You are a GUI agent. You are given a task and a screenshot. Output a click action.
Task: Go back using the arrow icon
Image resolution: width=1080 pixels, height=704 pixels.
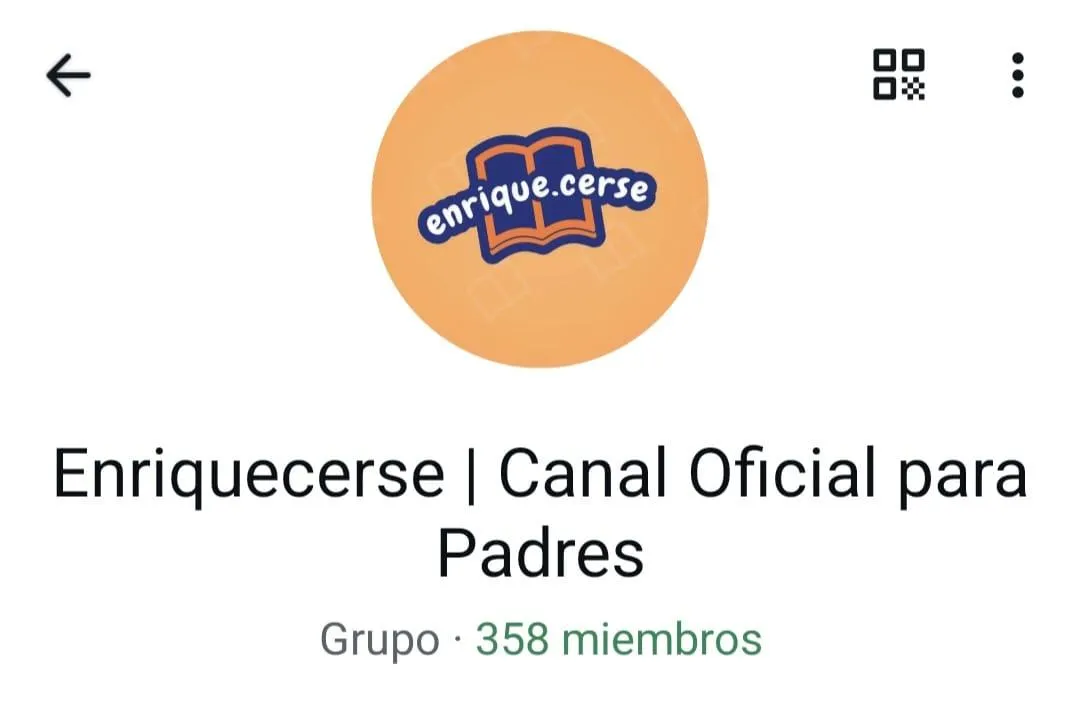coord(68,76)
